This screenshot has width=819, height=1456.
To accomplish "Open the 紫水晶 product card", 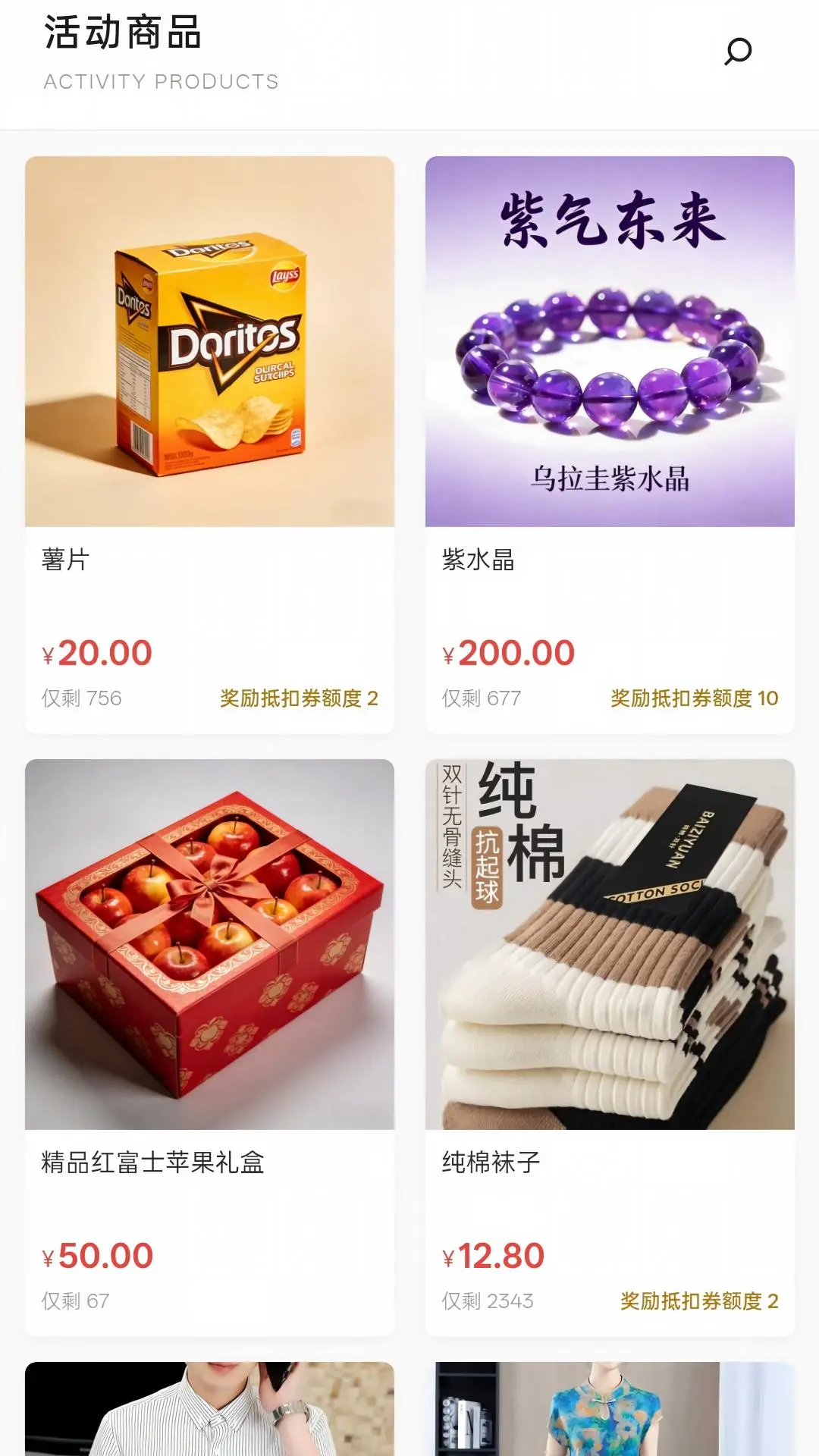I will click(610, 444).
